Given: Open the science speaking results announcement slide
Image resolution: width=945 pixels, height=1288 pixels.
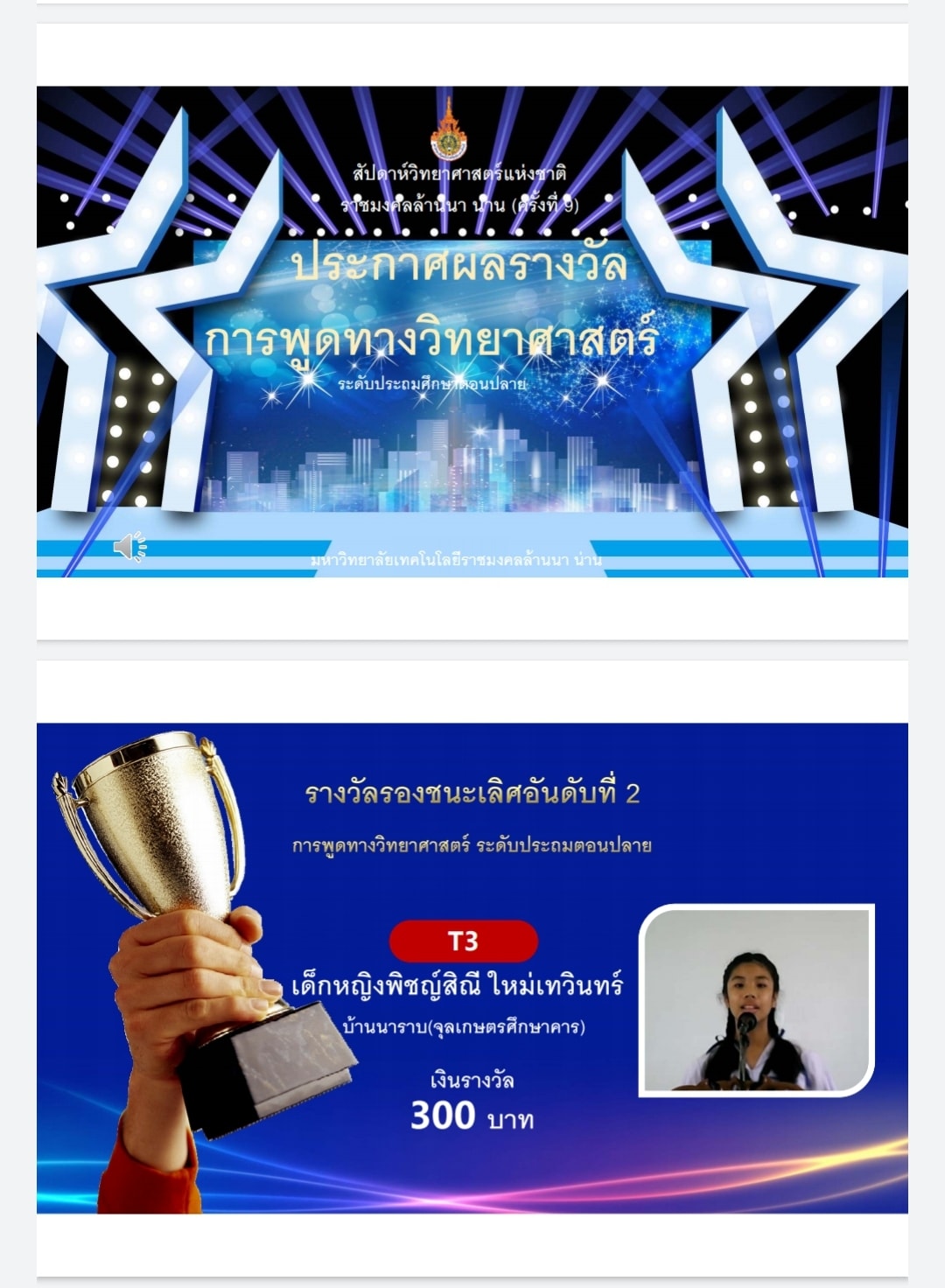Looking at the screenshot, I should coord(472,332).
